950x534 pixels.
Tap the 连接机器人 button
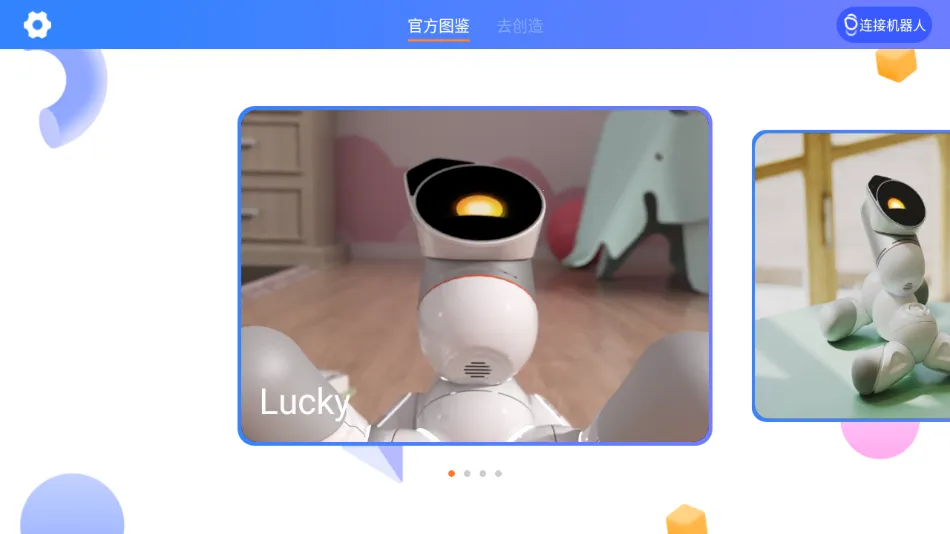(x=884, y=25)
